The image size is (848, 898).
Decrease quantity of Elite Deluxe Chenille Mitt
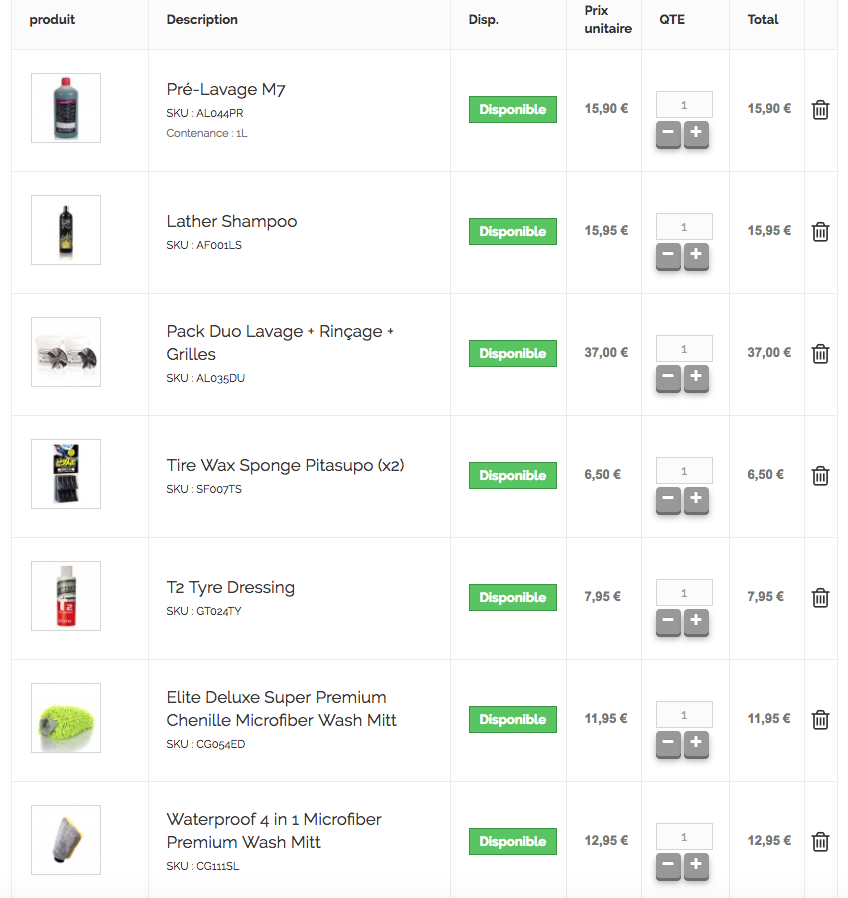tap(669, 744)
